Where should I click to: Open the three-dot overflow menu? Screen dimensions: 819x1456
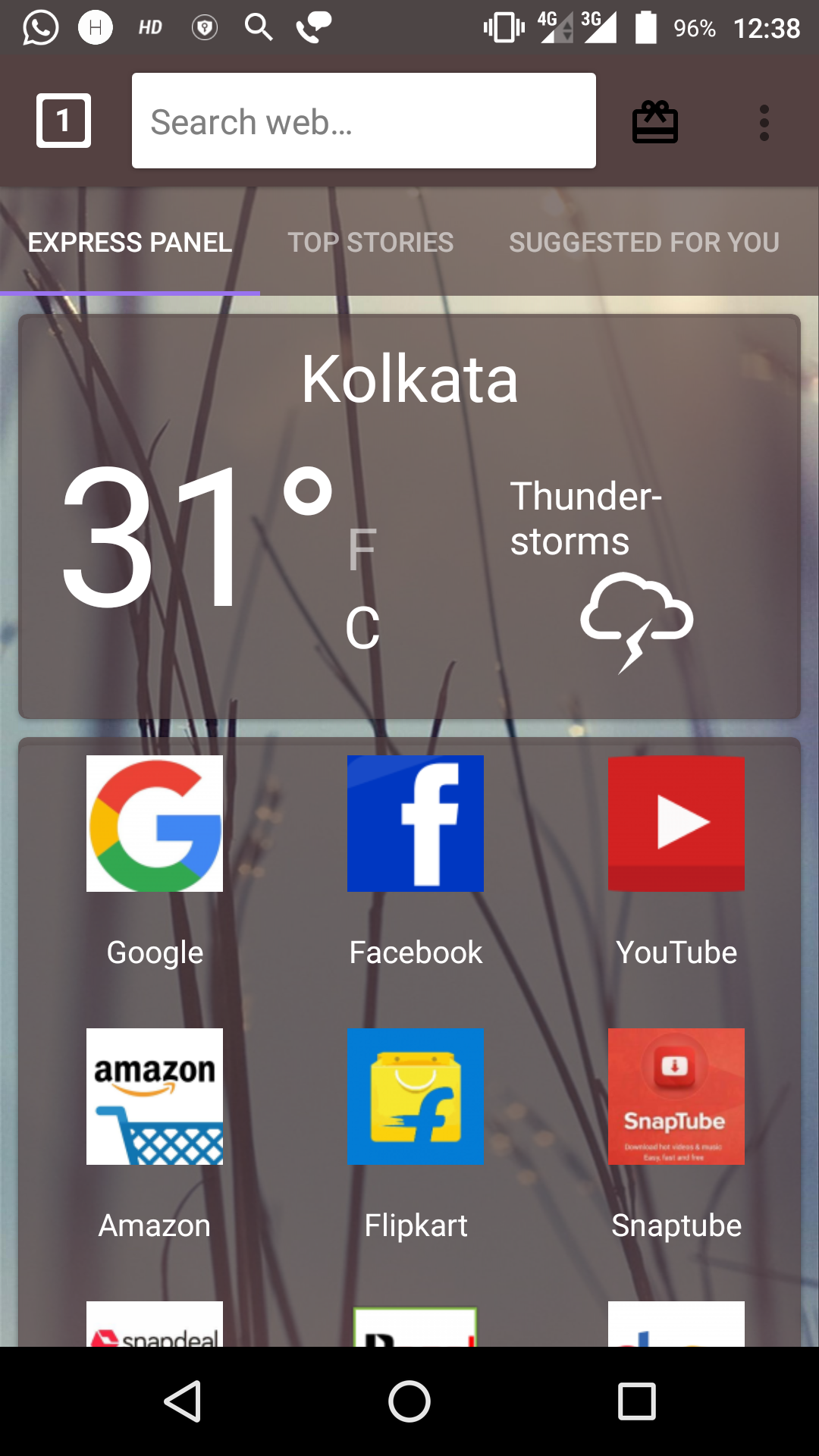(764, 121)
